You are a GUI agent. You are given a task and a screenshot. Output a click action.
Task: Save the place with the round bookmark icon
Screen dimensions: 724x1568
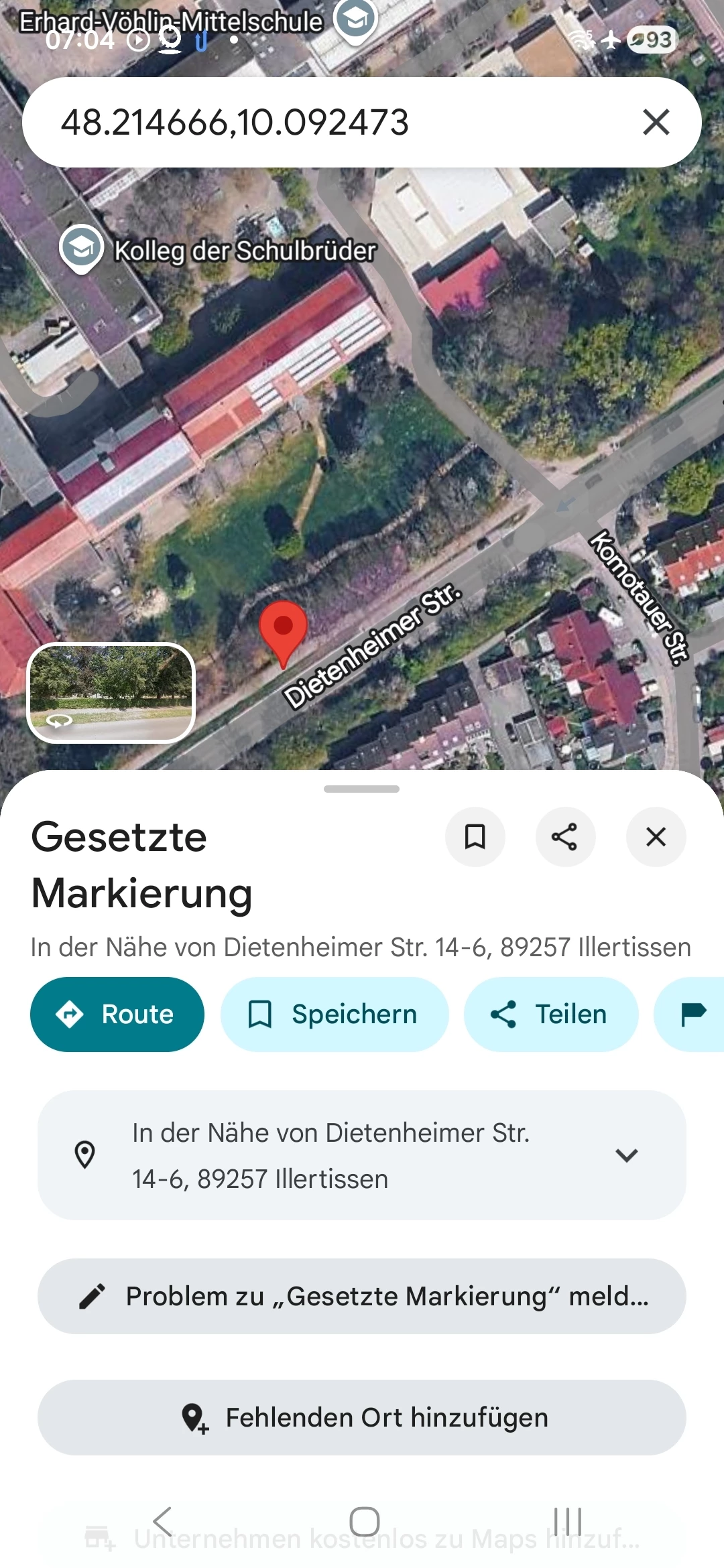click(x=475, y=836)
